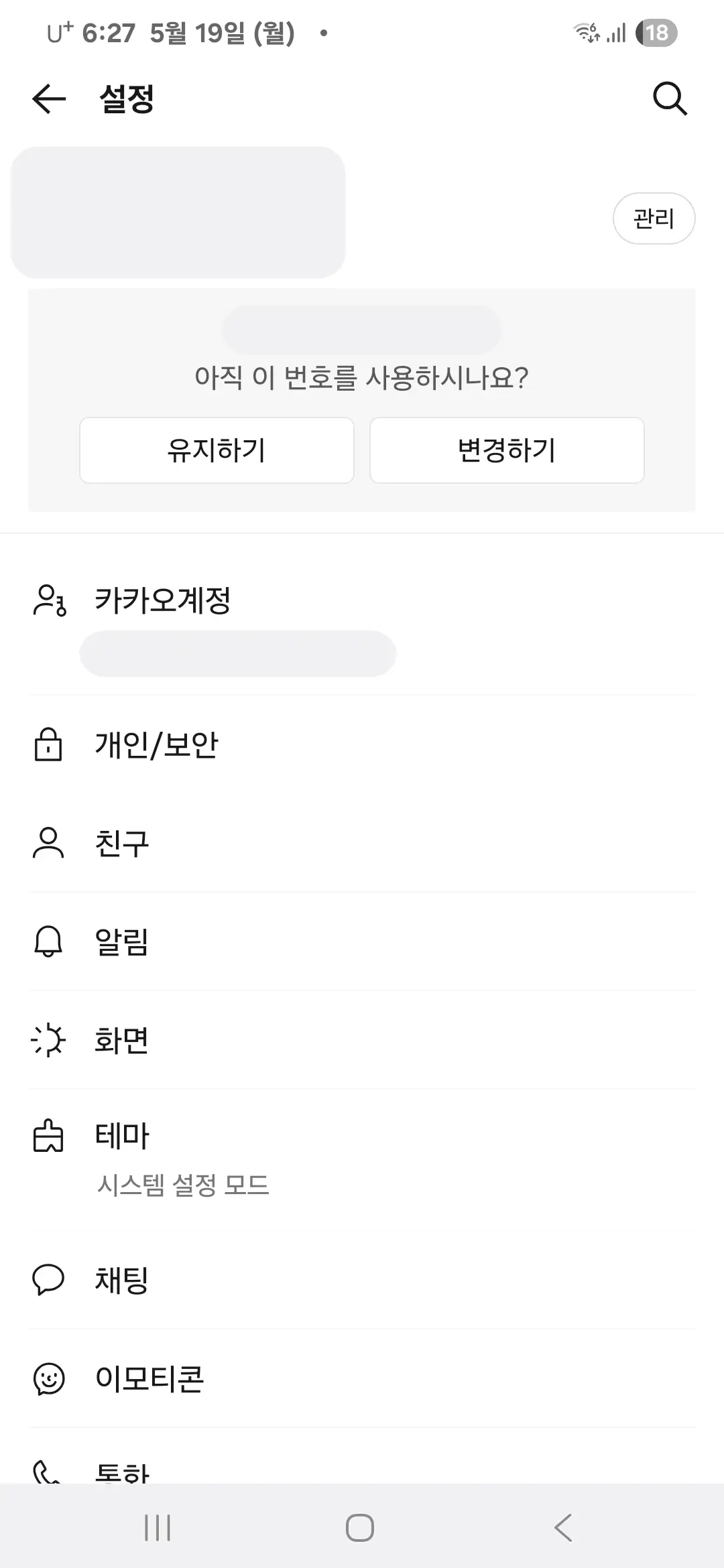Tap the bell icon for 알림 settings

pos(48,942)
